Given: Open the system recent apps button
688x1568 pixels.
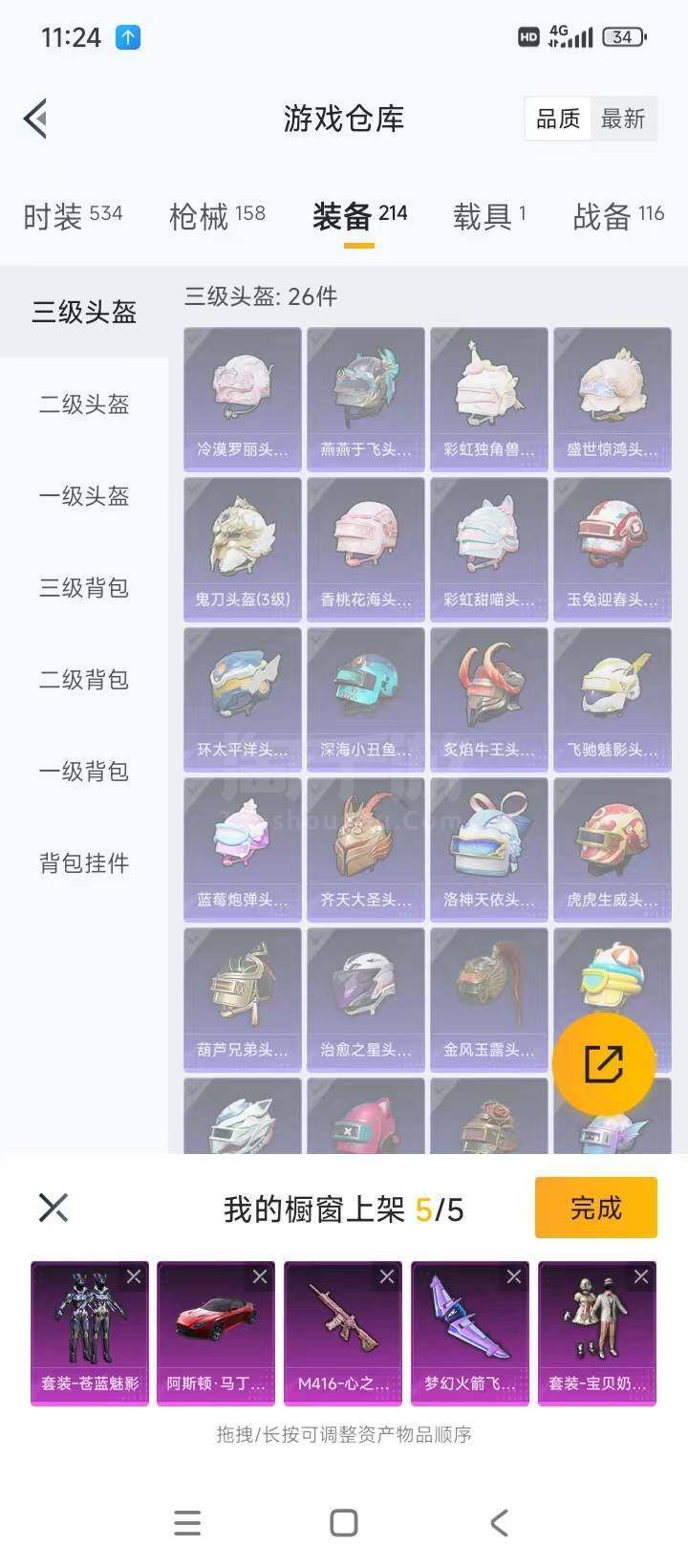Looking at the screenshot, I should point(188,1523).
